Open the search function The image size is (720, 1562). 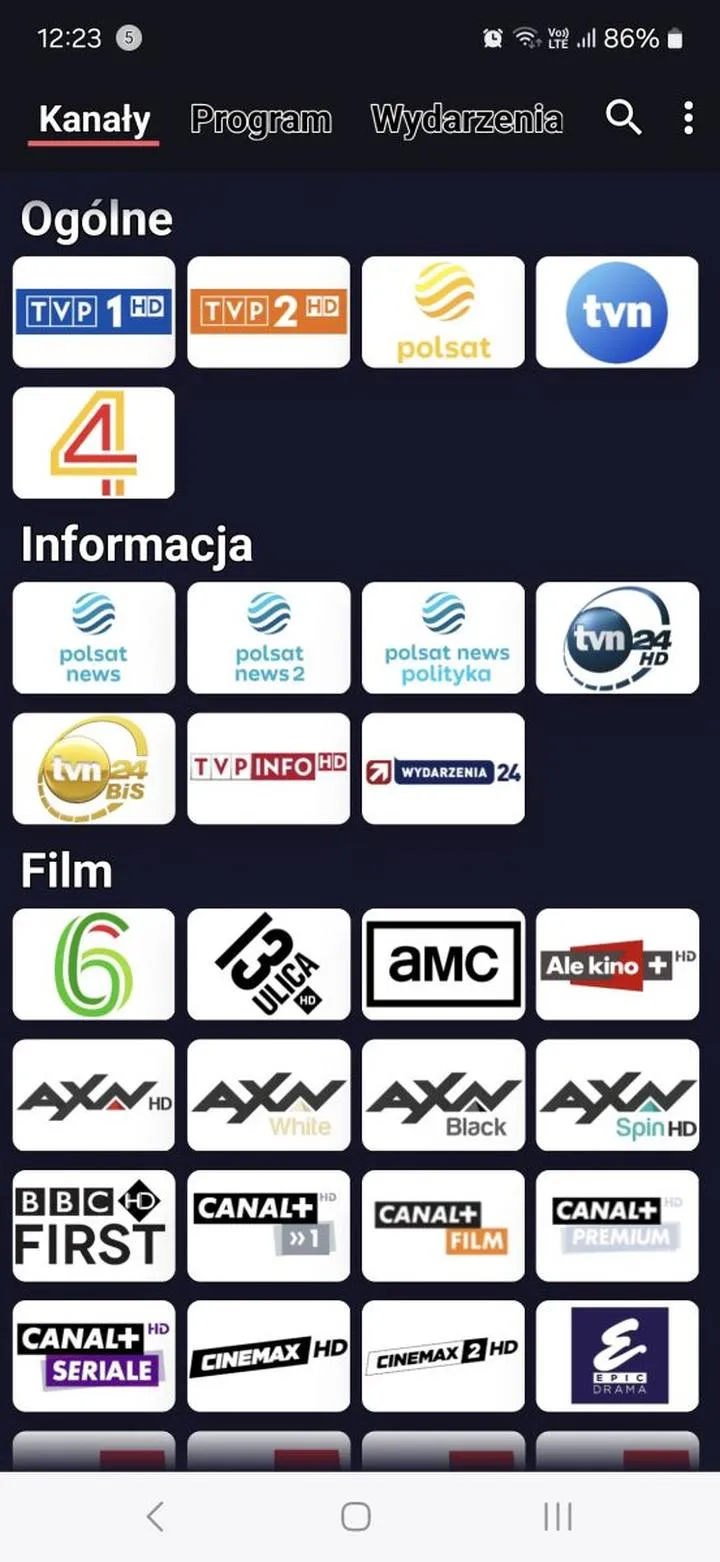tap(623, 118)
